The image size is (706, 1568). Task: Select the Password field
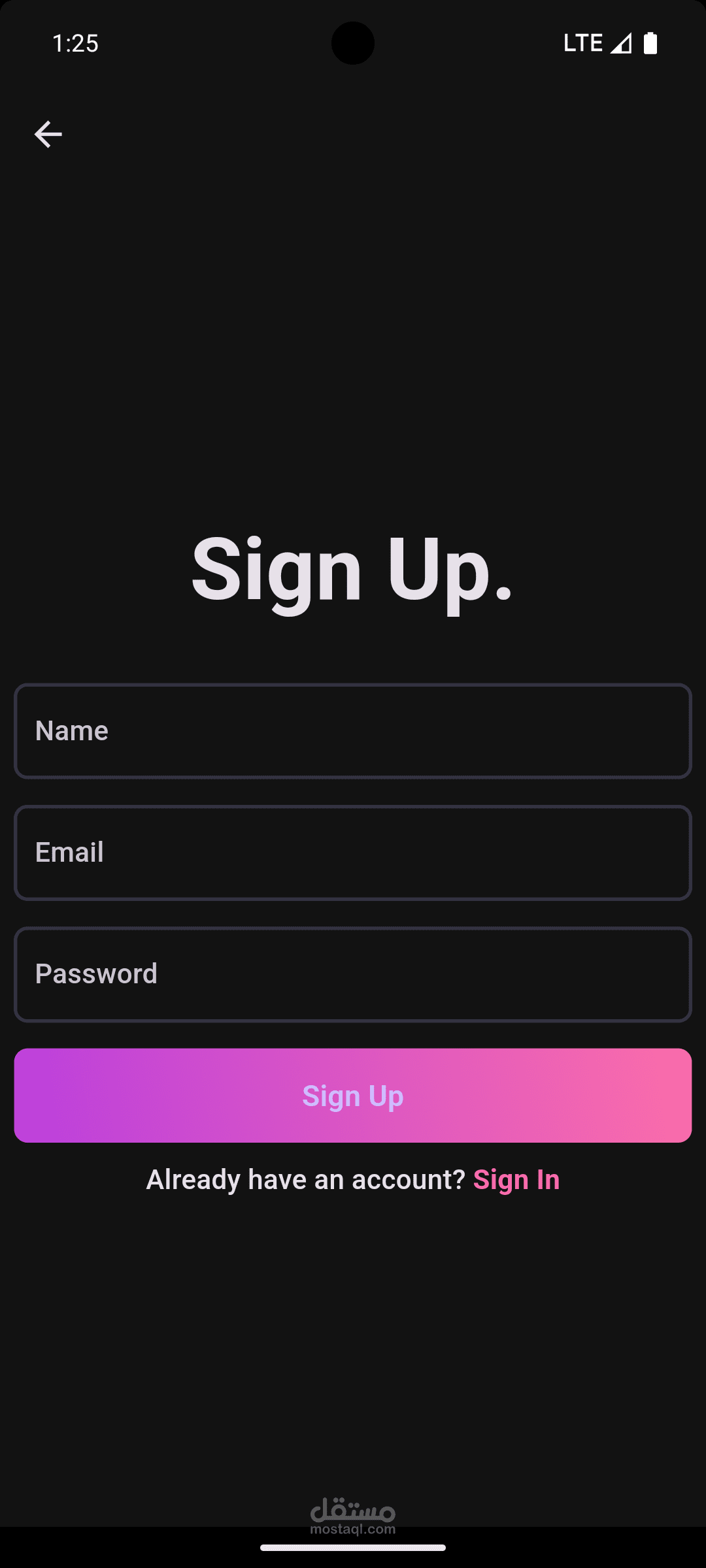point(353,974)
